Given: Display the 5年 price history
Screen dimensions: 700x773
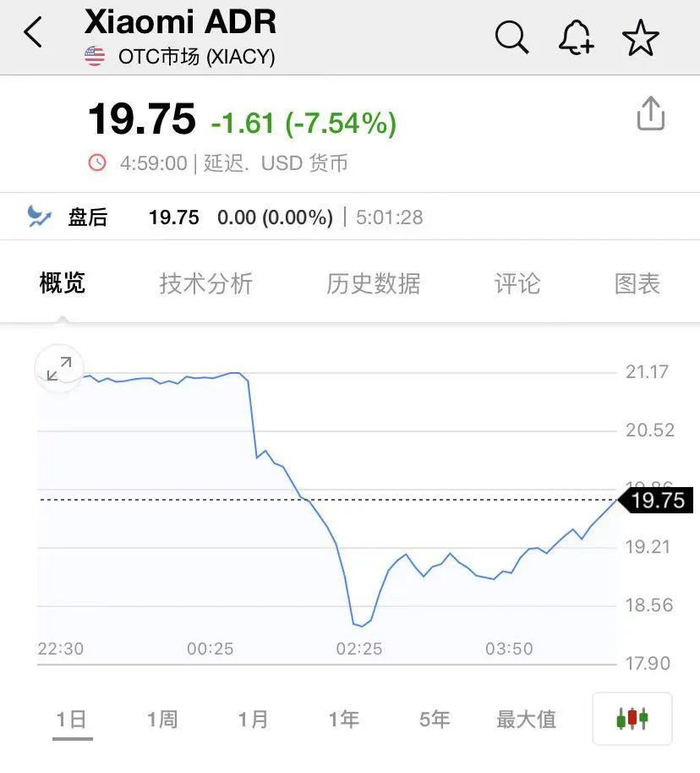Looking at the screenshot, I should click(x=434, y=719).
